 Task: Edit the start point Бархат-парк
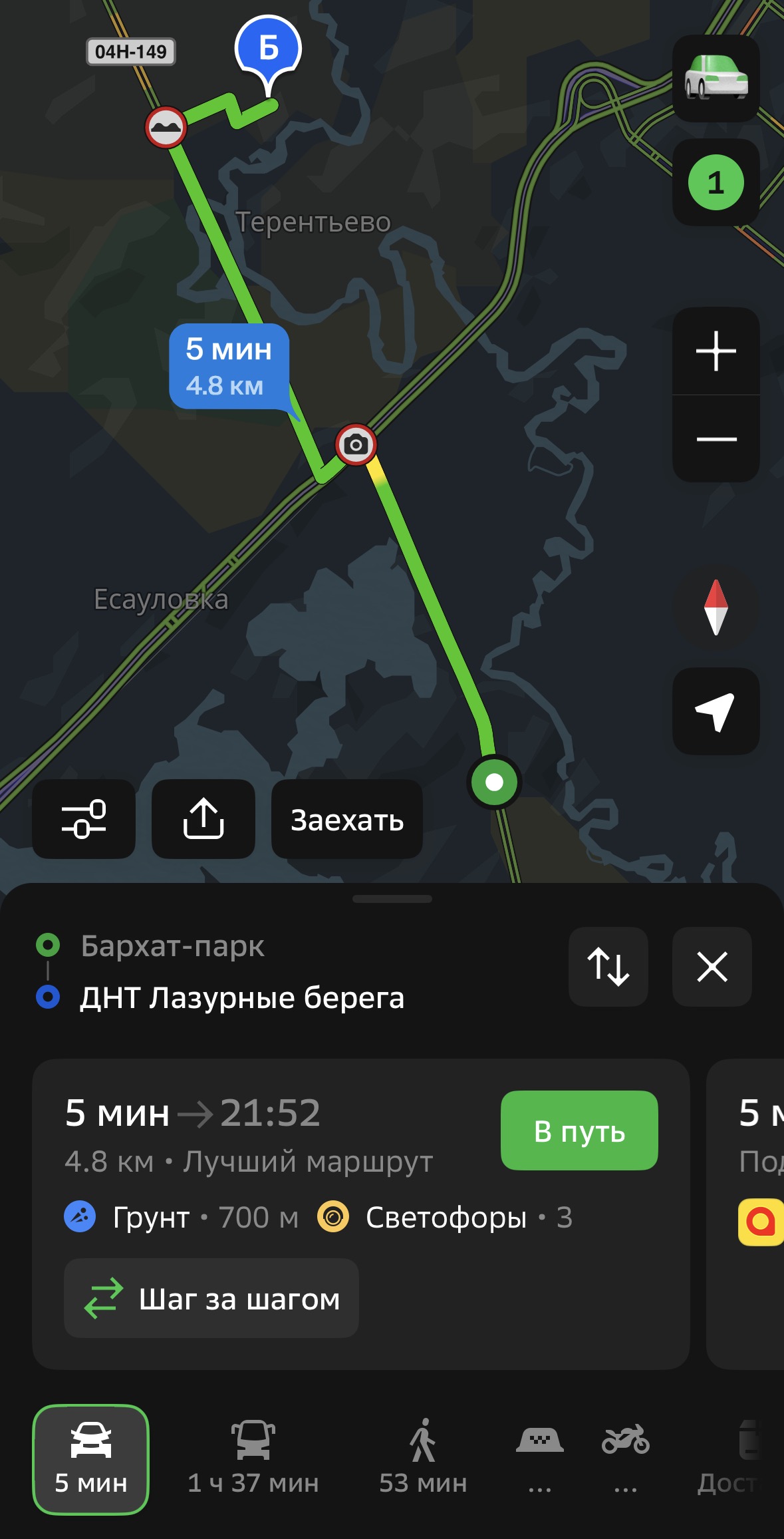173,945
